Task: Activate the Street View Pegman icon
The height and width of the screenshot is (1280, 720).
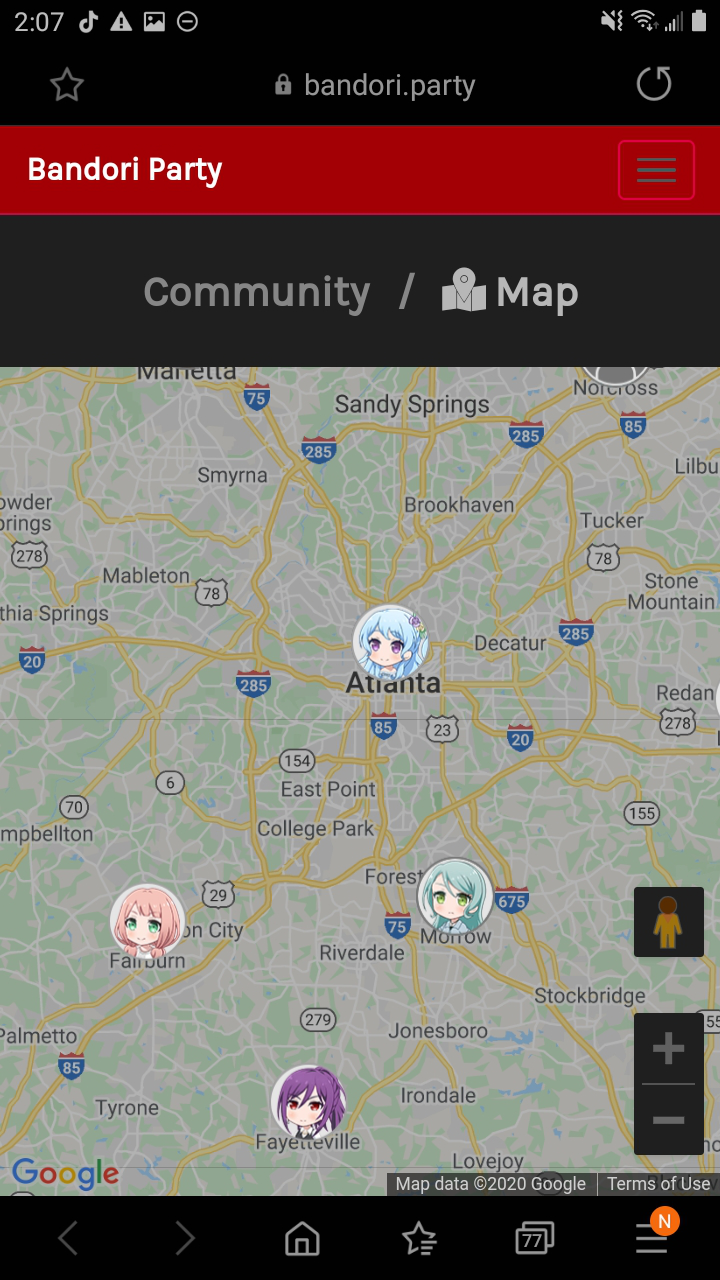Action: [668, 921]
